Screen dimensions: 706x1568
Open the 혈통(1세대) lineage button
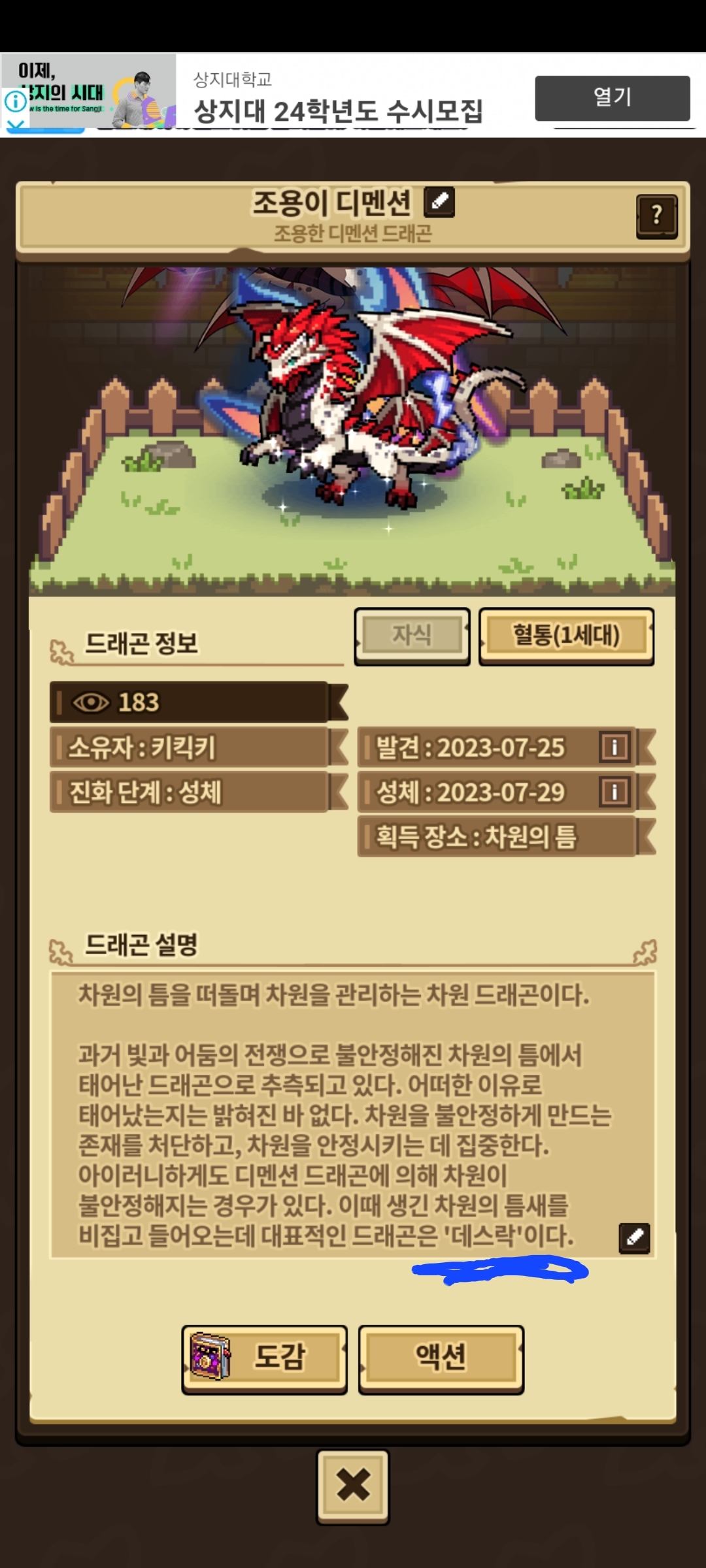pyautogui.click(x=566, y=636)
